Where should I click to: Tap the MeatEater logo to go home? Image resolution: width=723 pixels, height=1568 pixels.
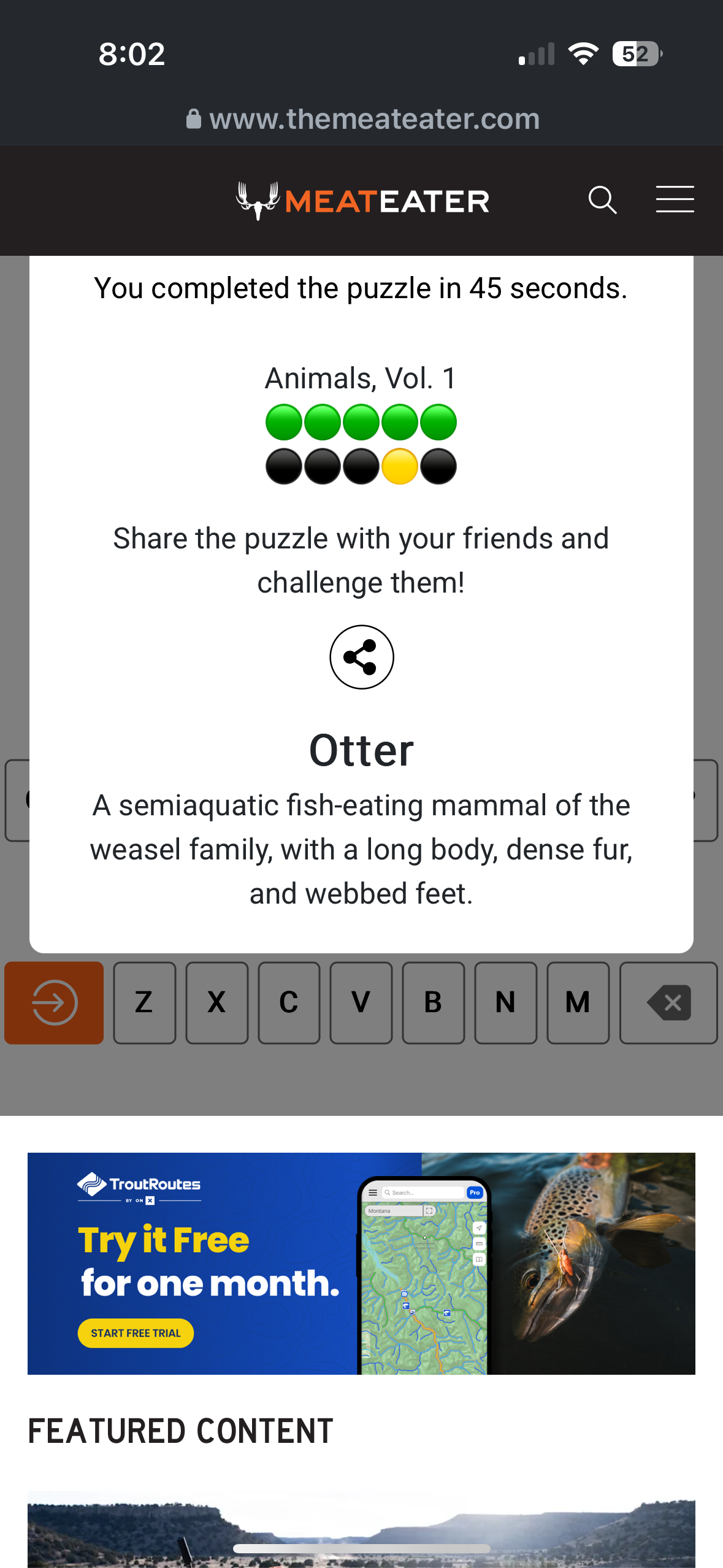[x=362, y=201]
